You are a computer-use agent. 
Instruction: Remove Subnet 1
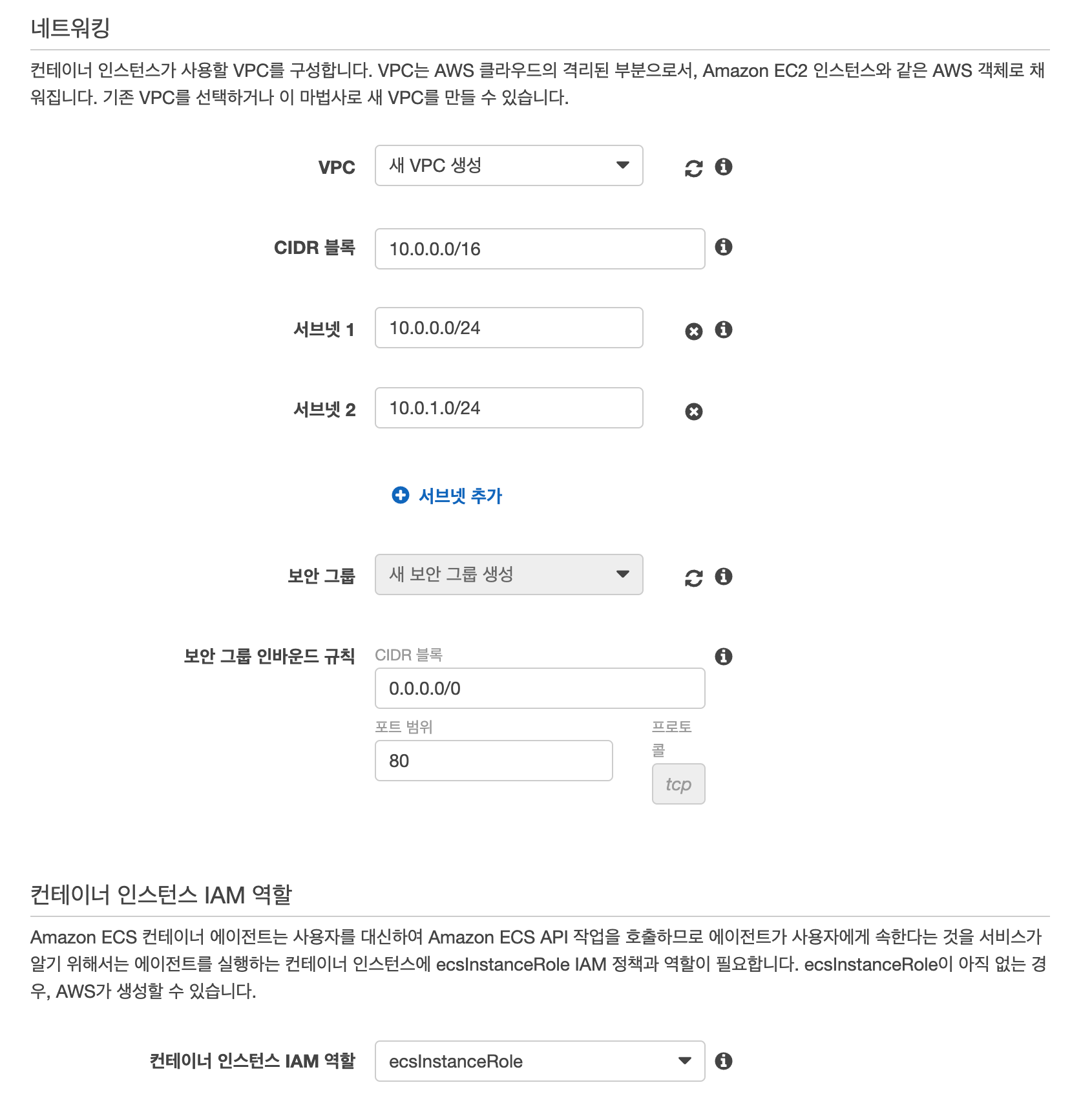(693, 332)
